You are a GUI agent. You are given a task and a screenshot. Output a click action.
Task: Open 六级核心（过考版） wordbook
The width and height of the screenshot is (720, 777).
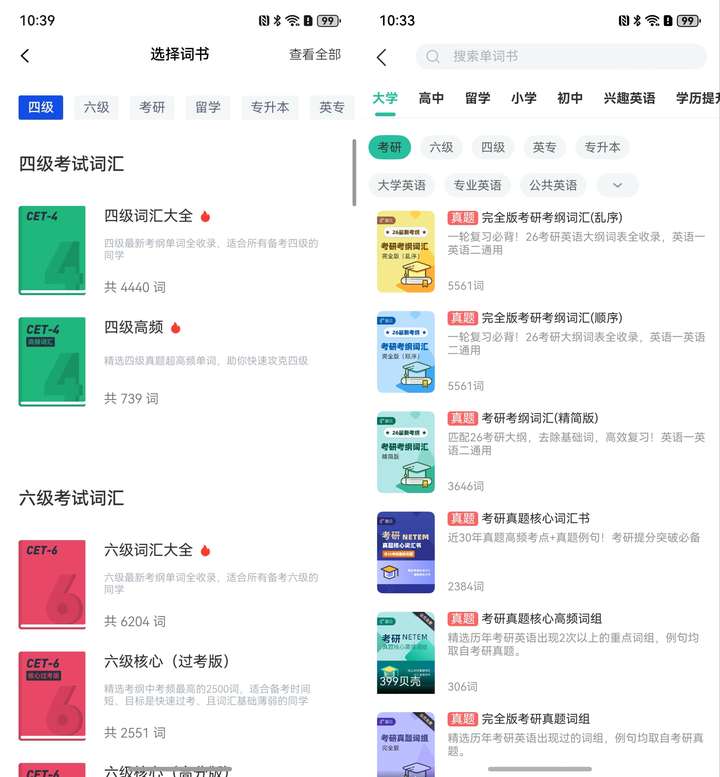166,661
